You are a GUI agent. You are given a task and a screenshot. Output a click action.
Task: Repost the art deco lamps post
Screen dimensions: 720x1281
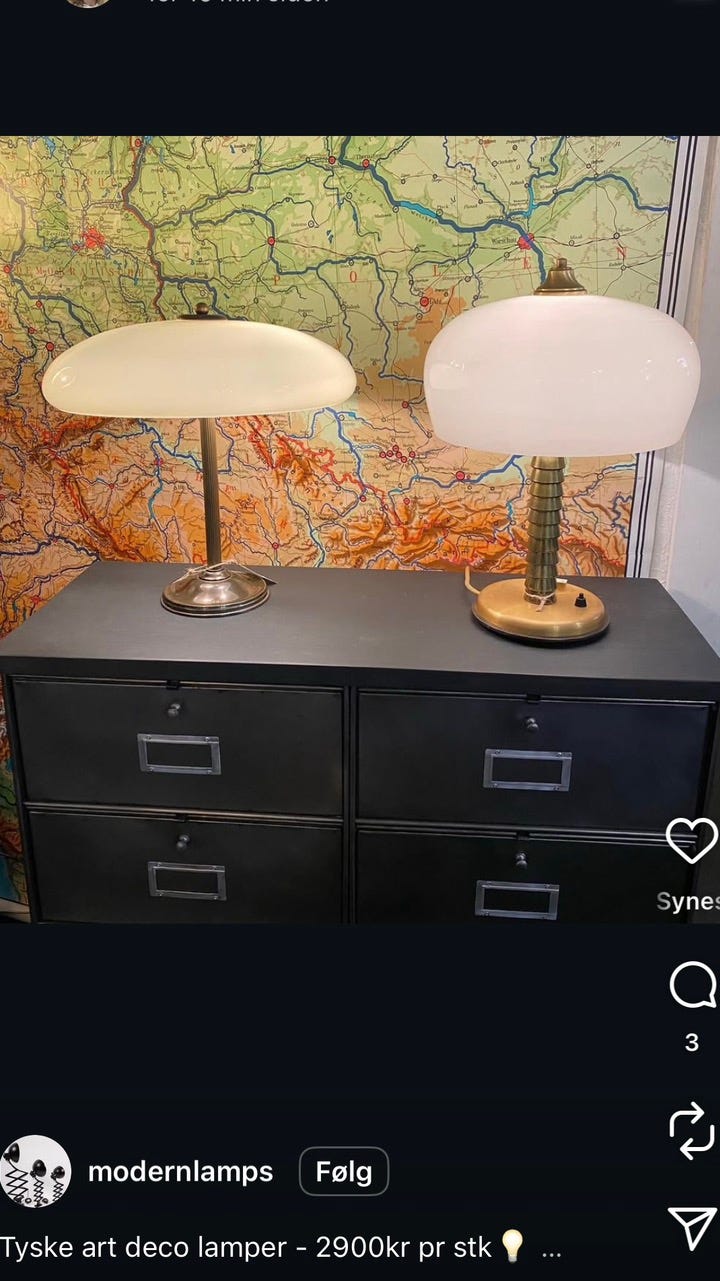tap(692, 1132)
